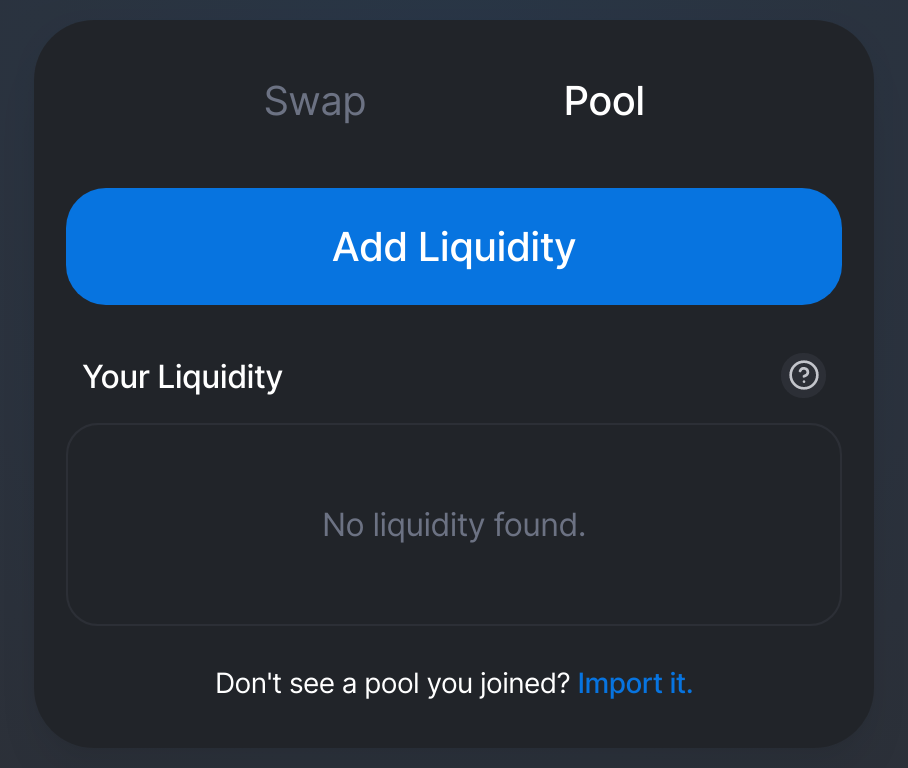Select the Pool tab
The image size is (908, 768).
click(x=604, y=102)
